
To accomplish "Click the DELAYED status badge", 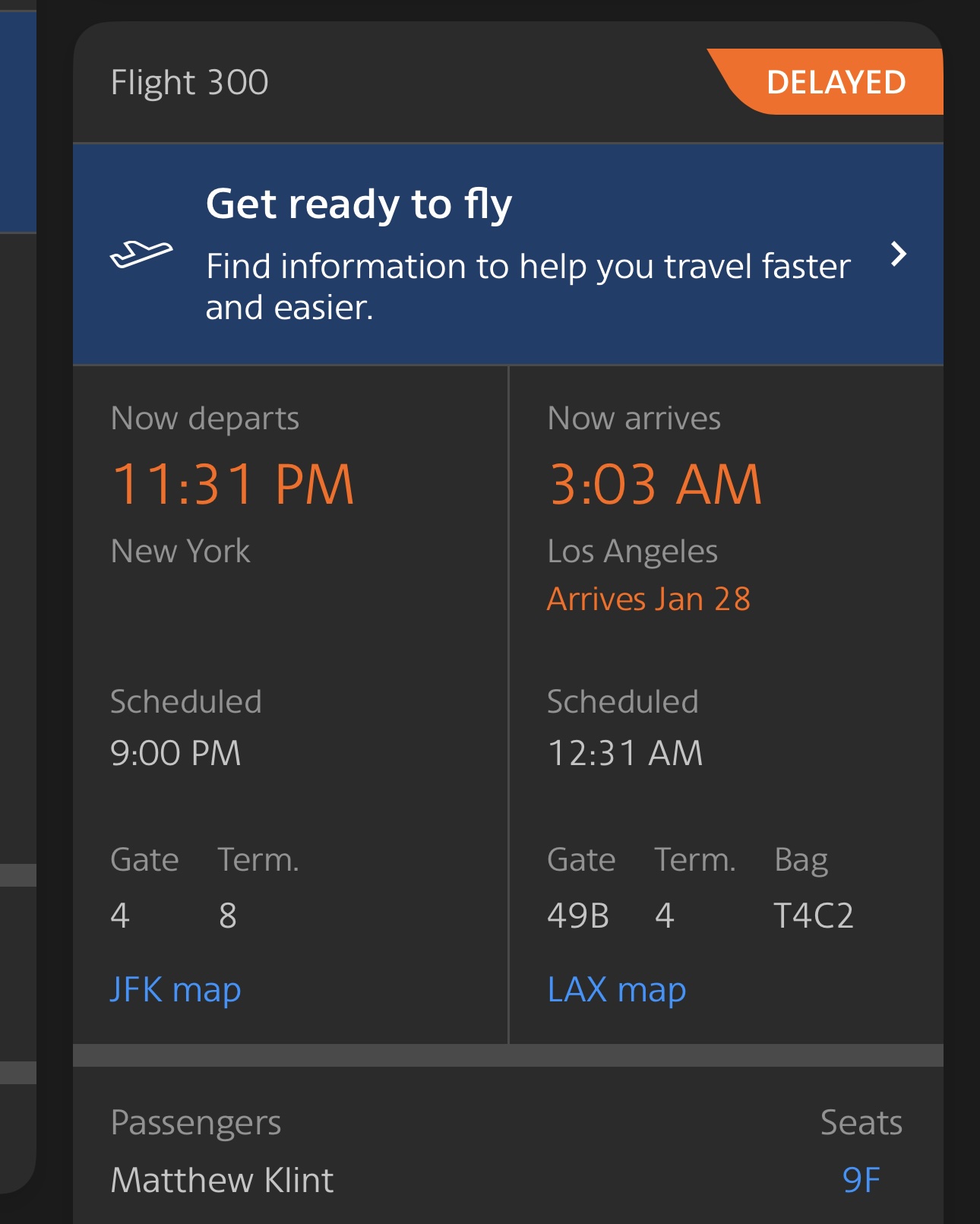I will pos(834,81).
